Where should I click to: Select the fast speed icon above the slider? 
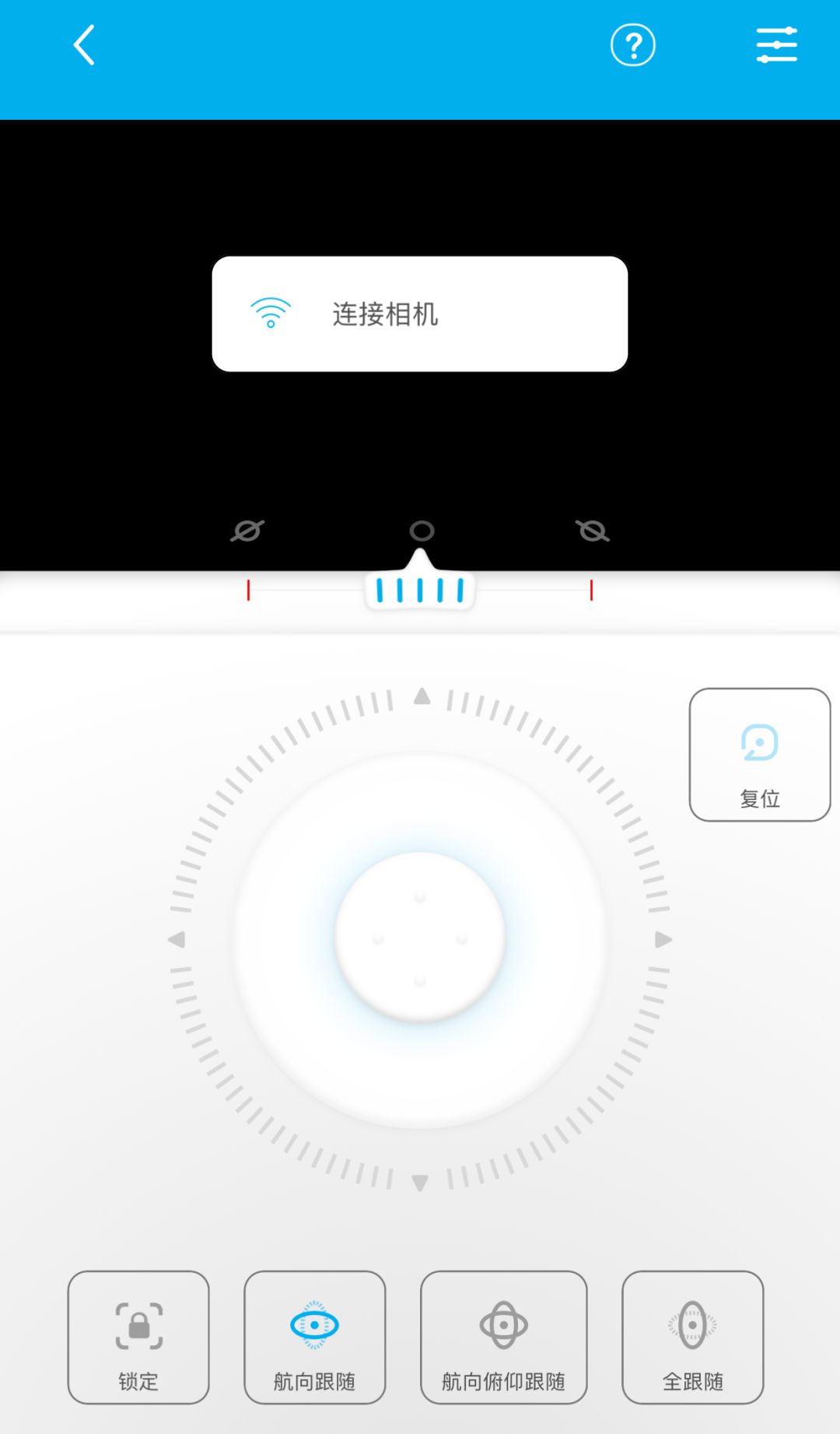pos(592,530)
